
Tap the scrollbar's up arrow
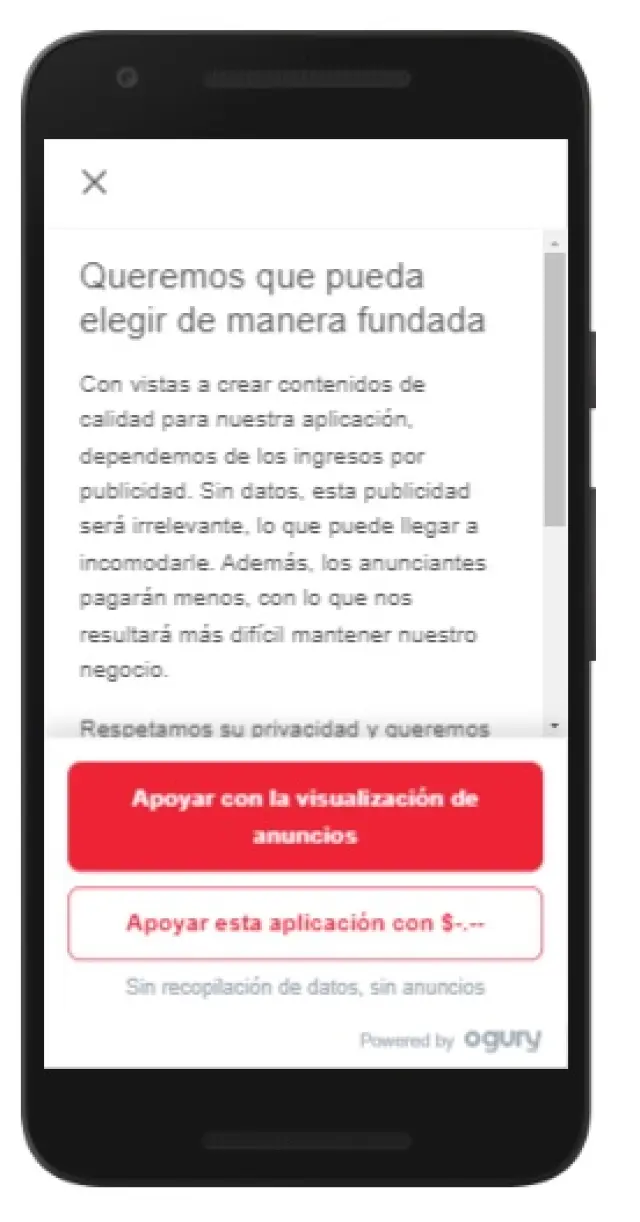pos(555,242)
